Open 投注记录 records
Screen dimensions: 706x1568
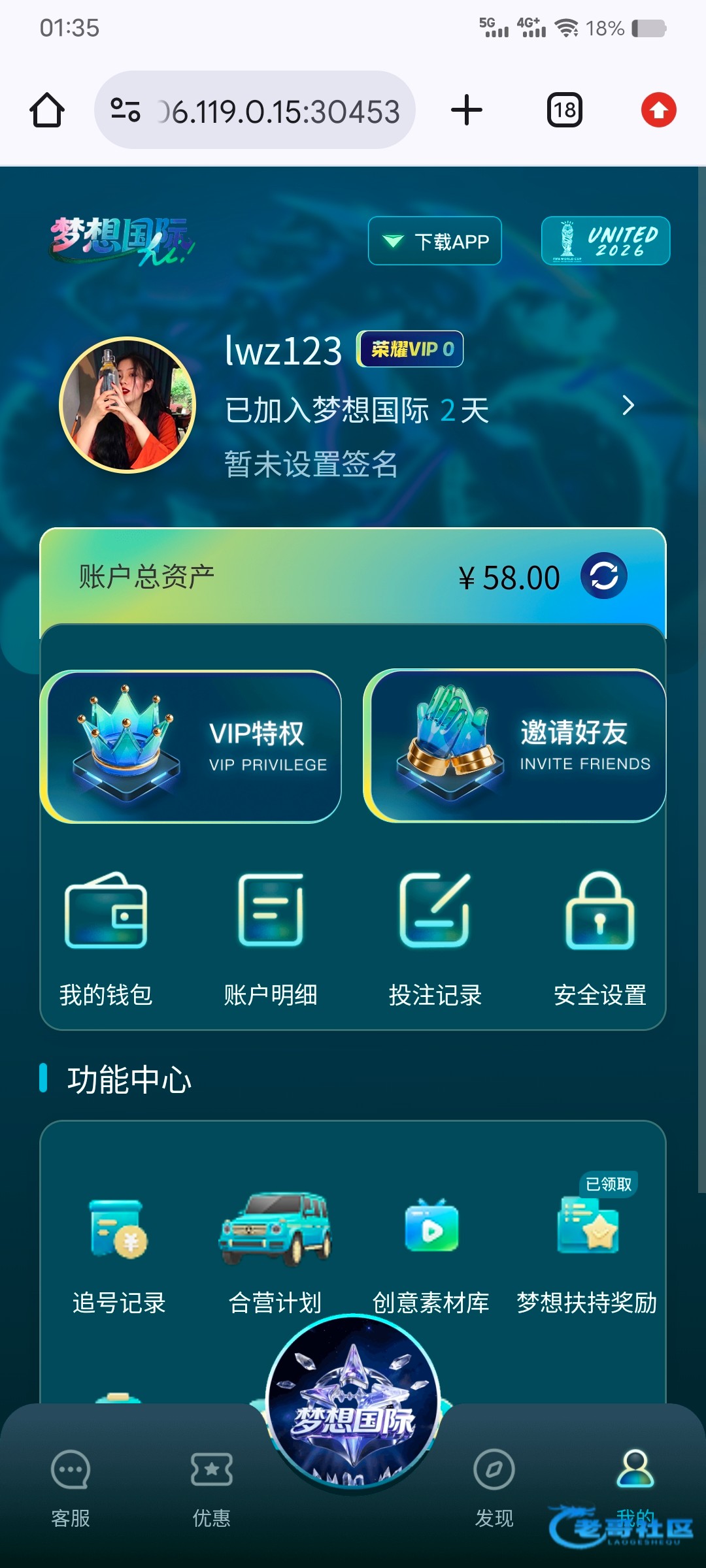coord(435,939)
